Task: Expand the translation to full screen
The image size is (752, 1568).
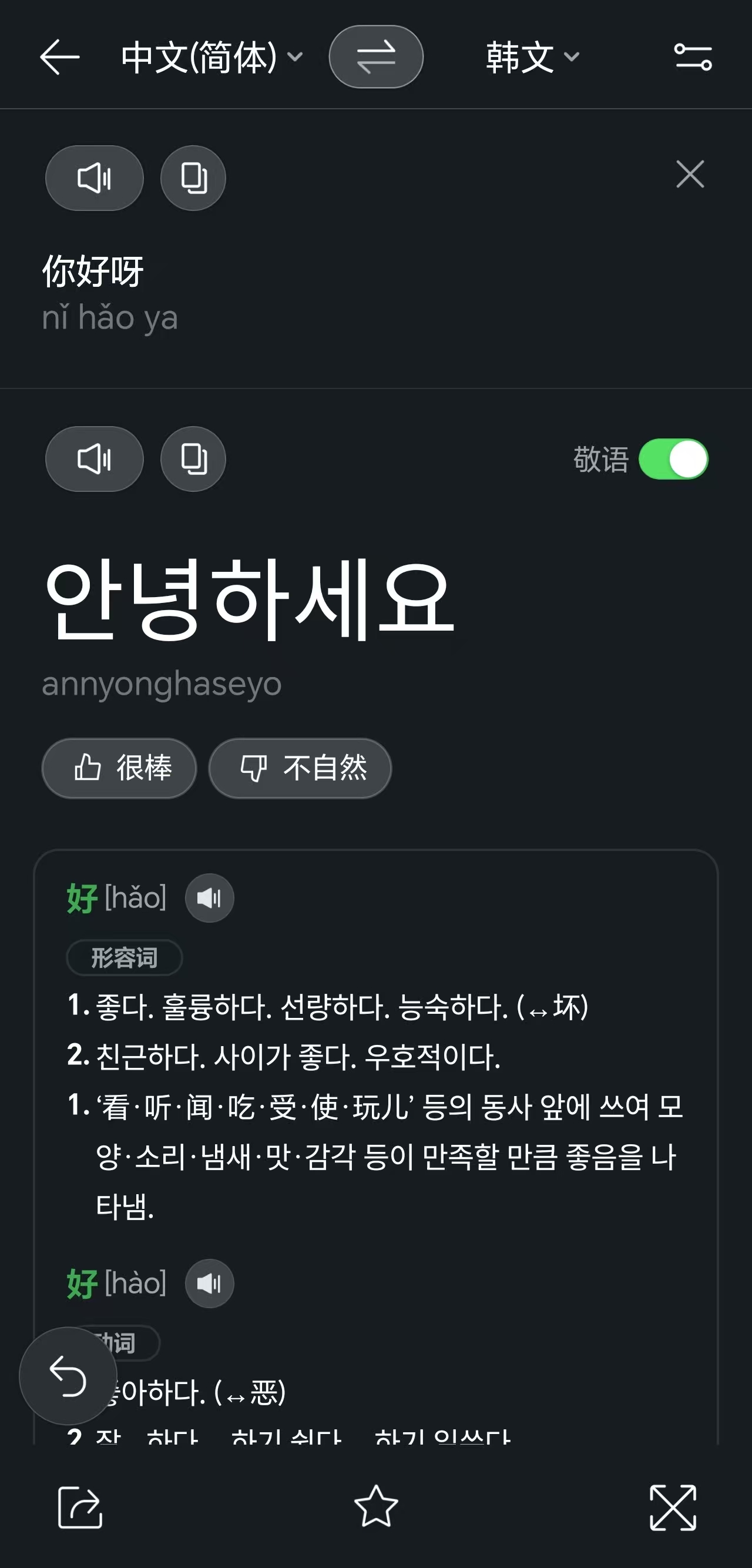Action: [672, 1506]
